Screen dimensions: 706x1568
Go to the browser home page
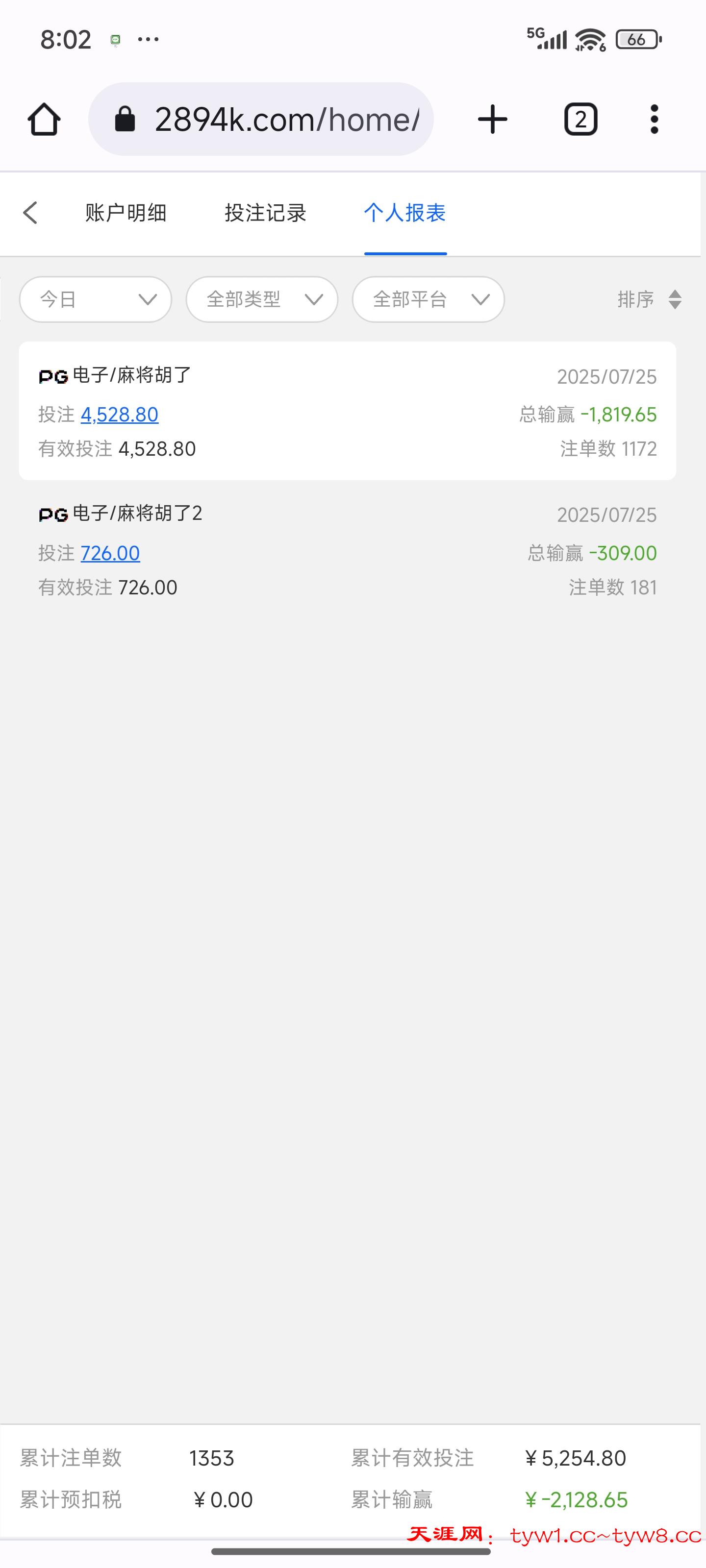44,119
